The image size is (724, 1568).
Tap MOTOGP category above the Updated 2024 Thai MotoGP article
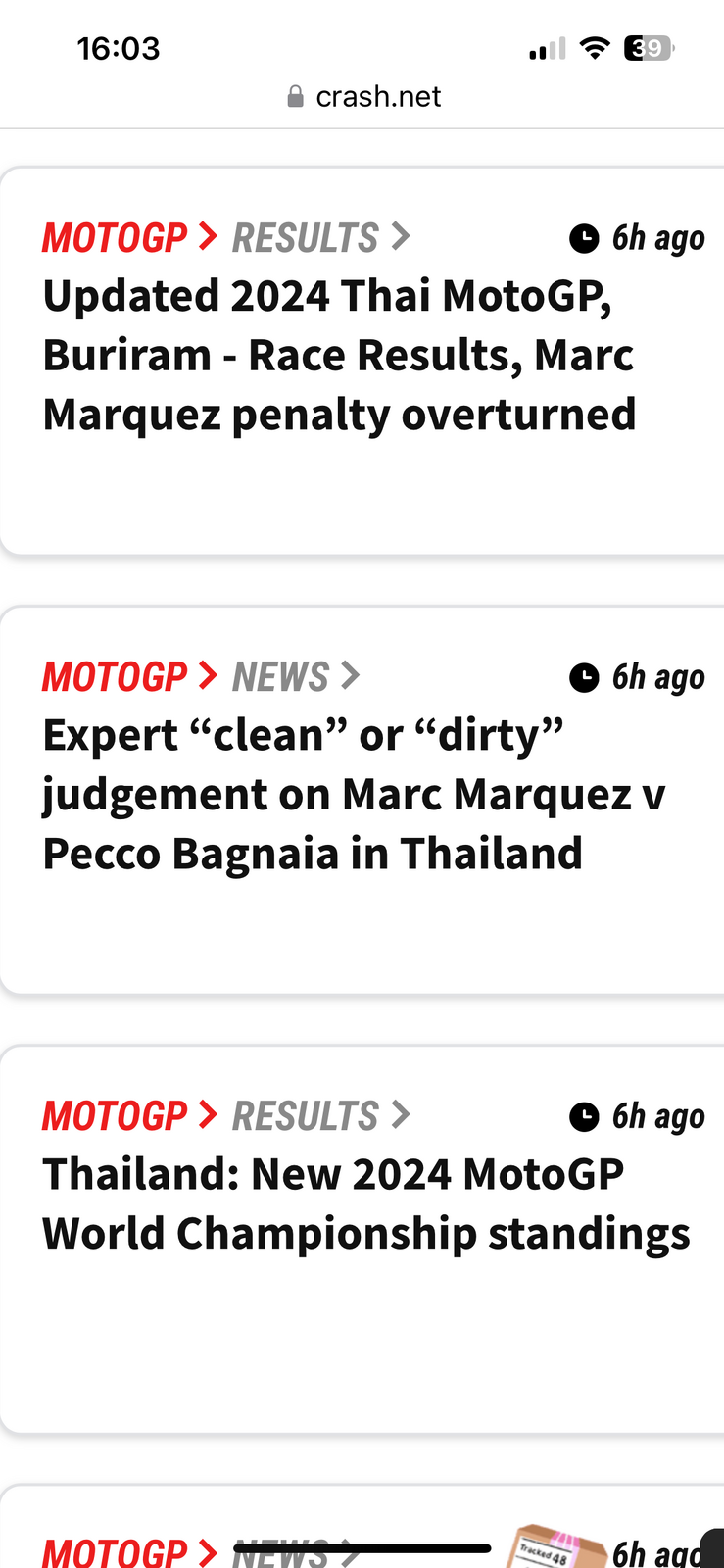(115, 238)
